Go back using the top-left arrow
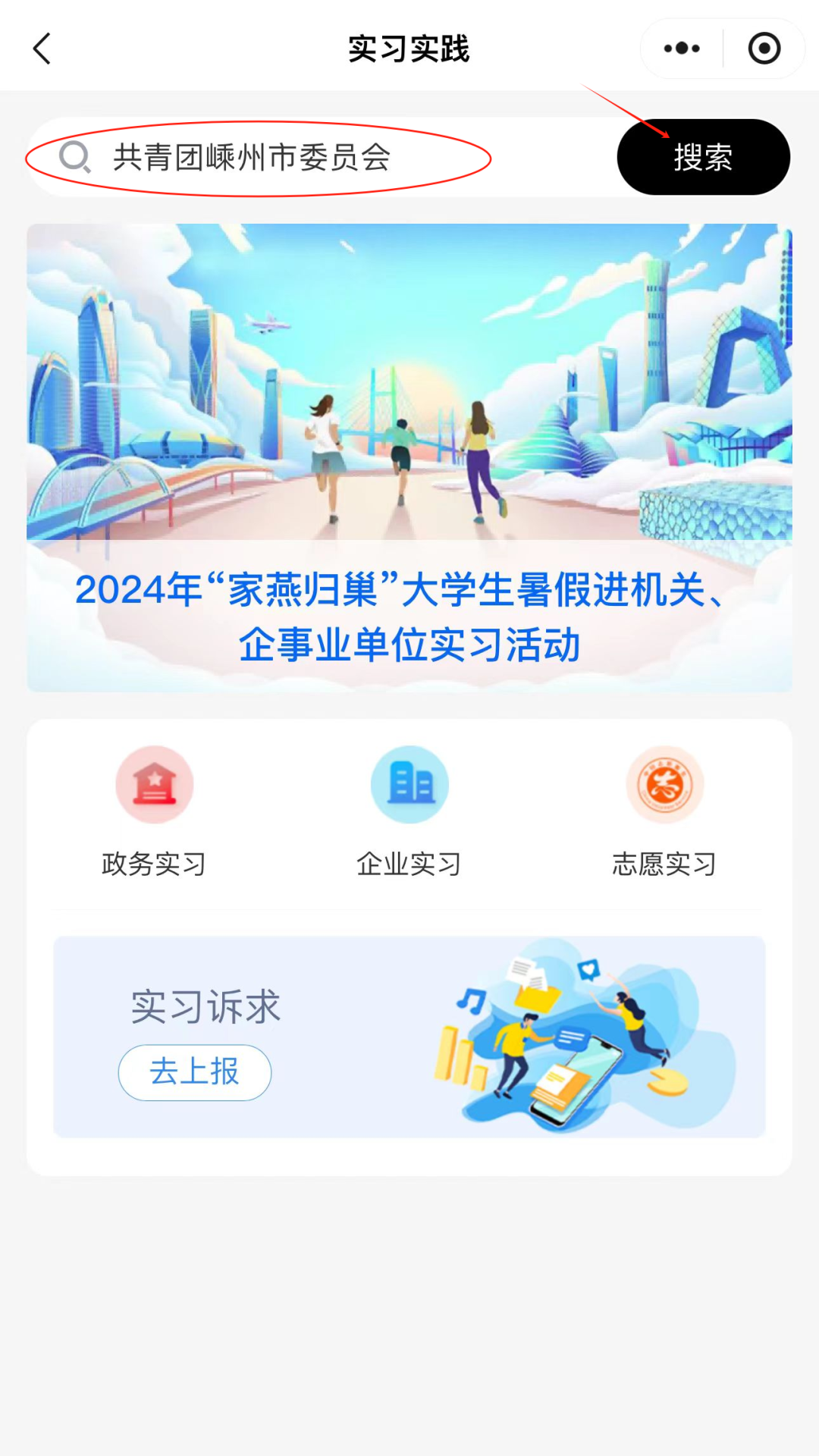The image size is (819, 1456). point(42,49)
